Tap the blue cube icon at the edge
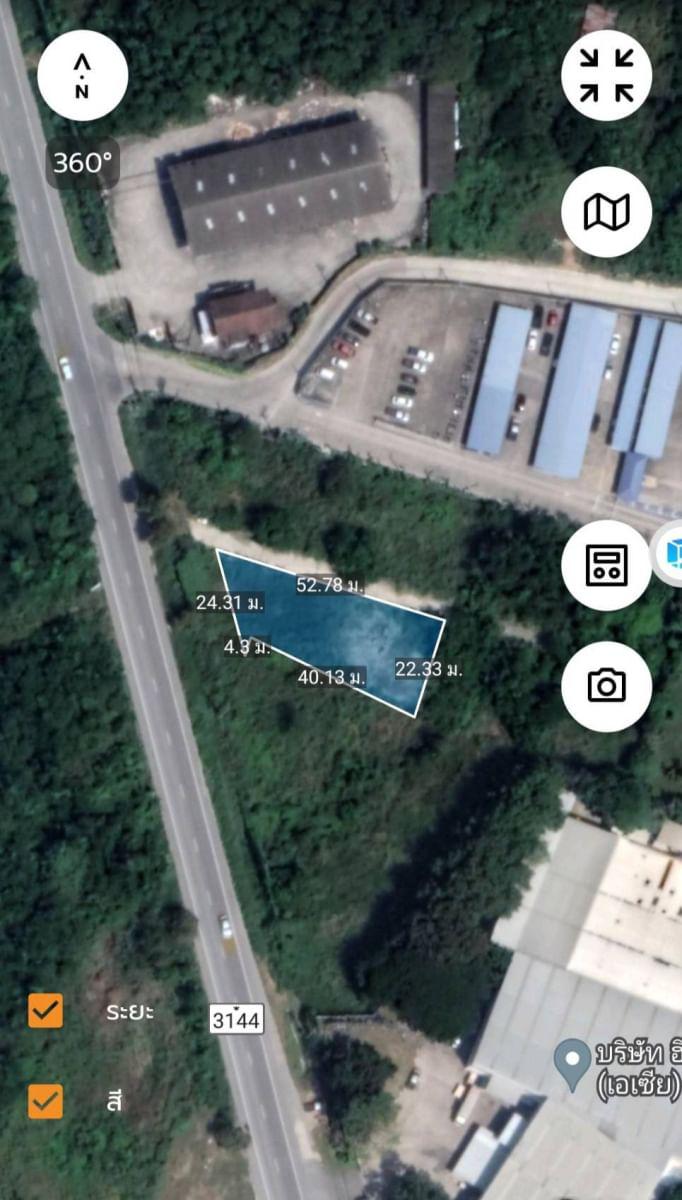The width and height of the screenshot is (682, 1200). point(671,553)
